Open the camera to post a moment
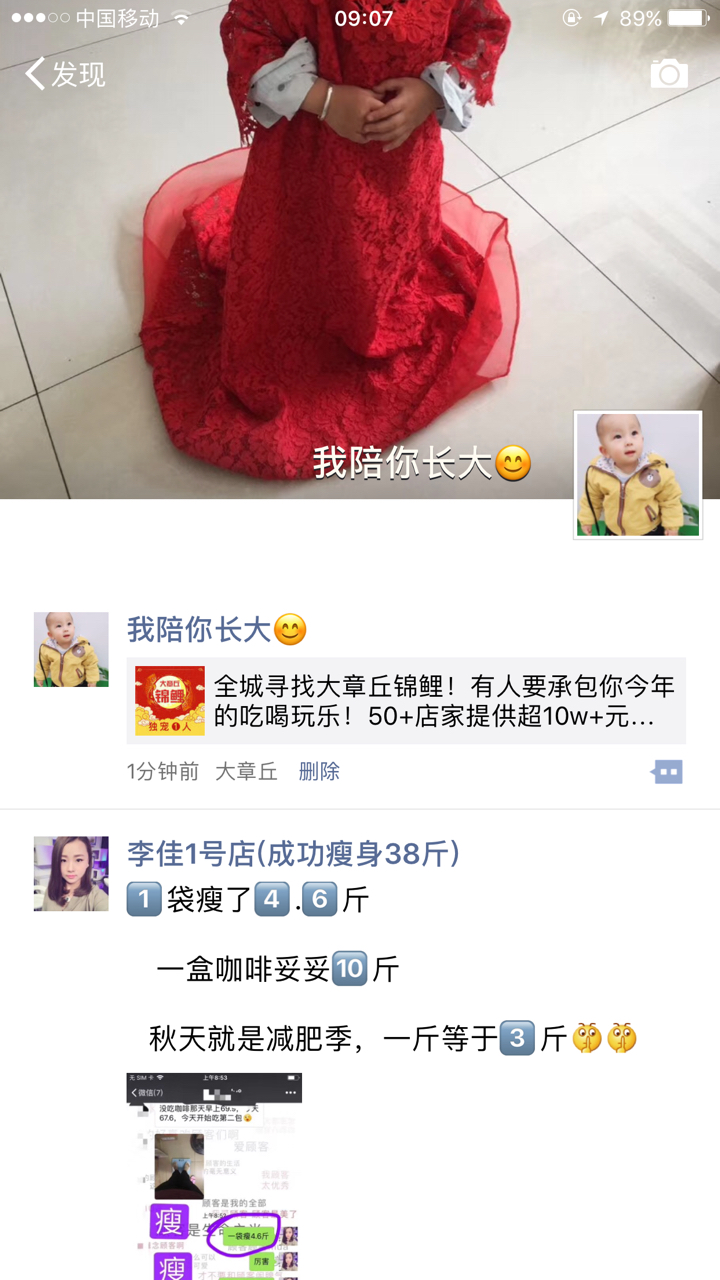 [x=668, y=74]
